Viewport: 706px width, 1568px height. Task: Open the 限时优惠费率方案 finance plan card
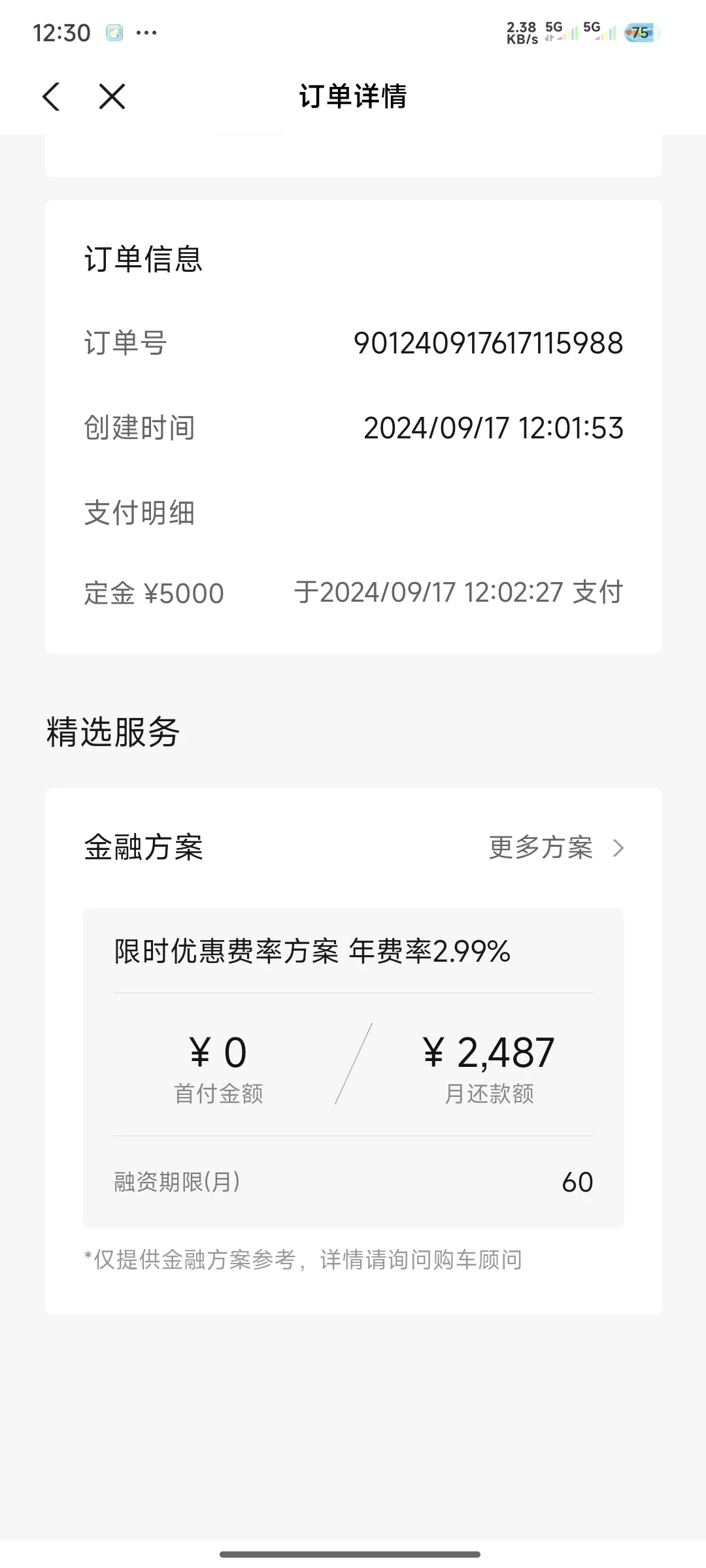click(354, 1068)
